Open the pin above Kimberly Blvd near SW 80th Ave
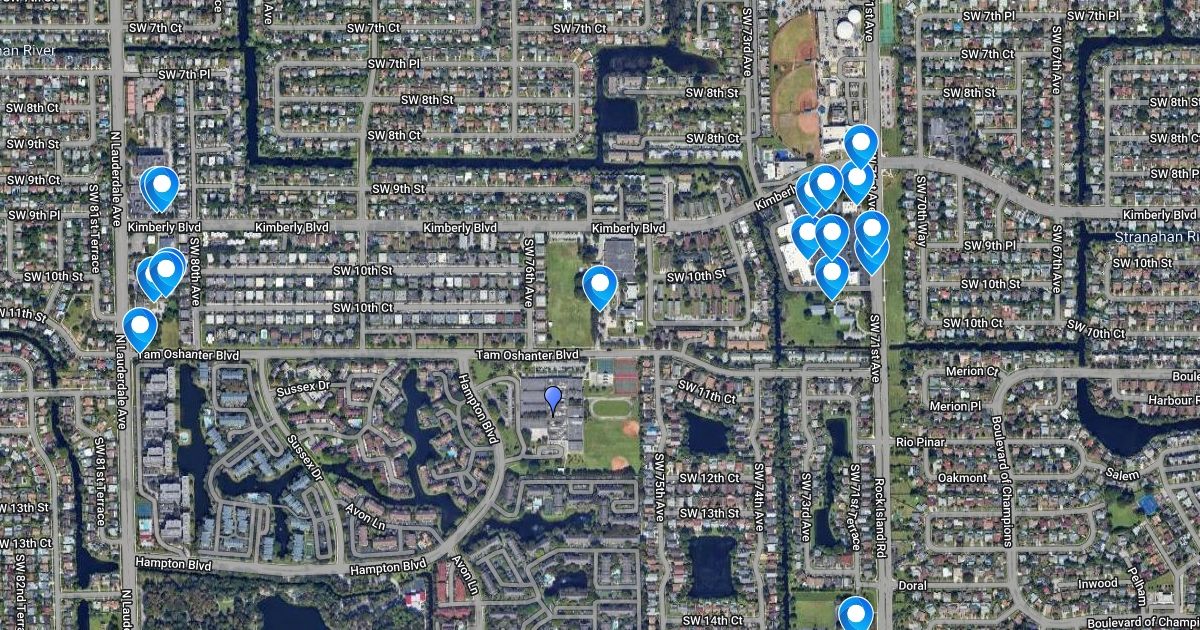1200x630 pixels. point(161,186)
